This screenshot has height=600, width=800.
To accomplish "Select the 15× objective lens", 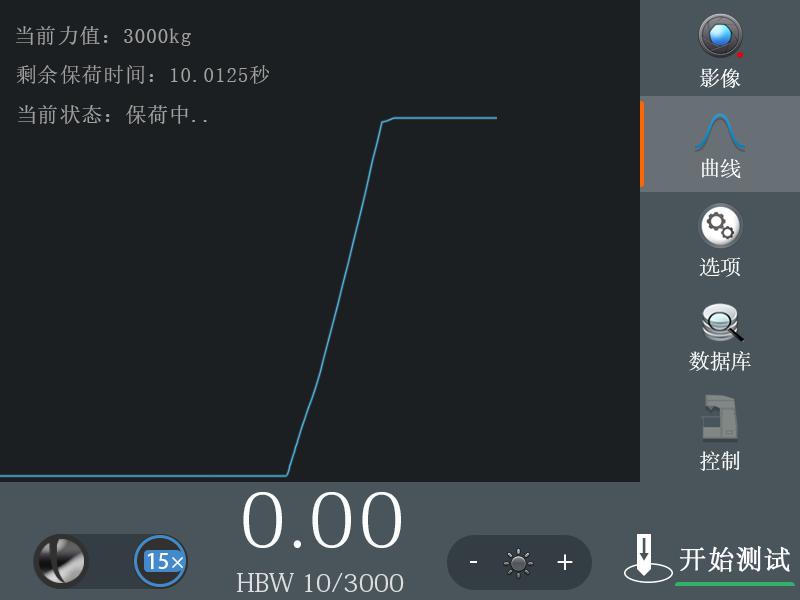I will tap(160, 561).
